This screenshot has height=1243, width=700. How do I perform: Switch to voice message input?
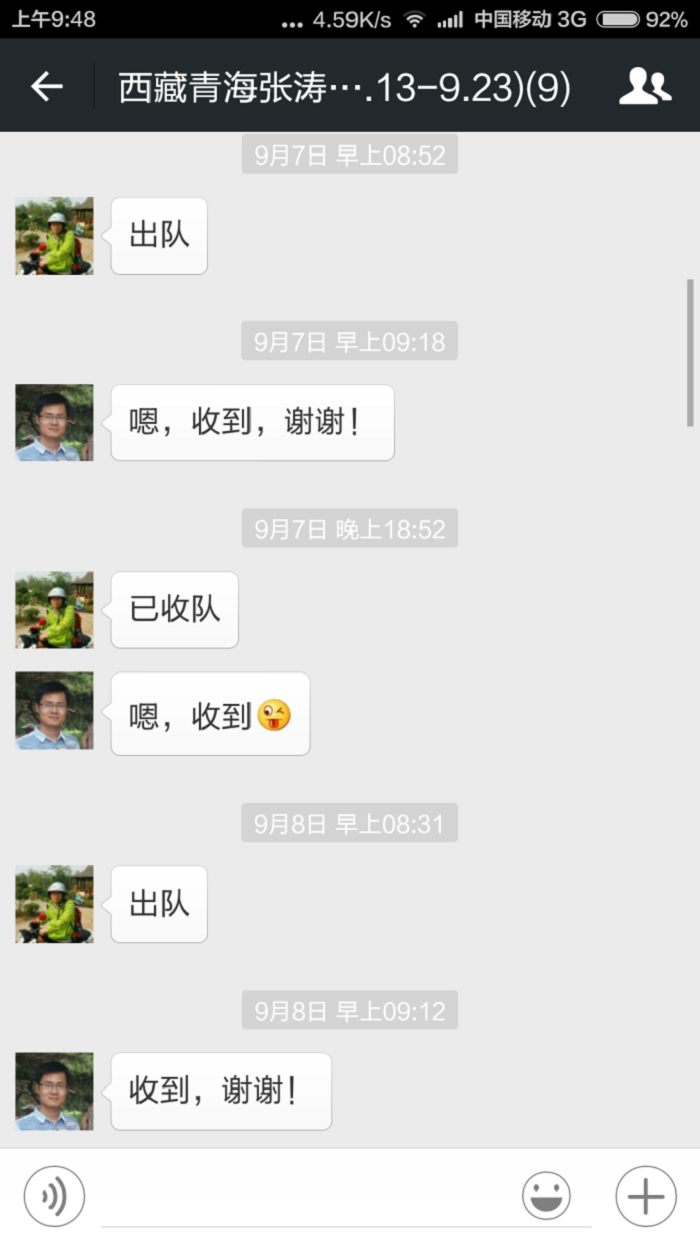tap(54, 1196)
